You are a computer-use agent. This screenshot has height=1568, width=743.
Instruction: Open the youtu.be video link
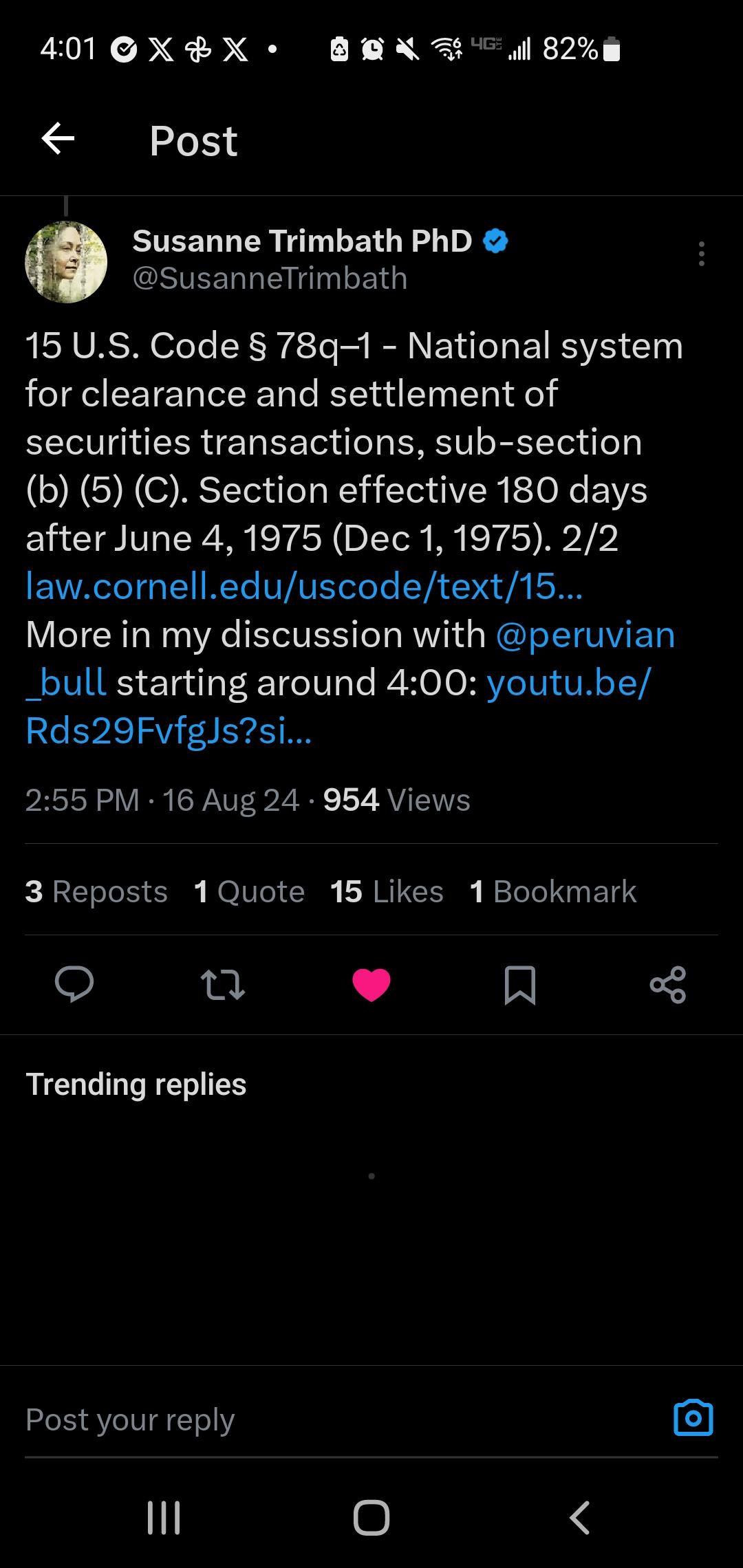click(x=568, y=683)
